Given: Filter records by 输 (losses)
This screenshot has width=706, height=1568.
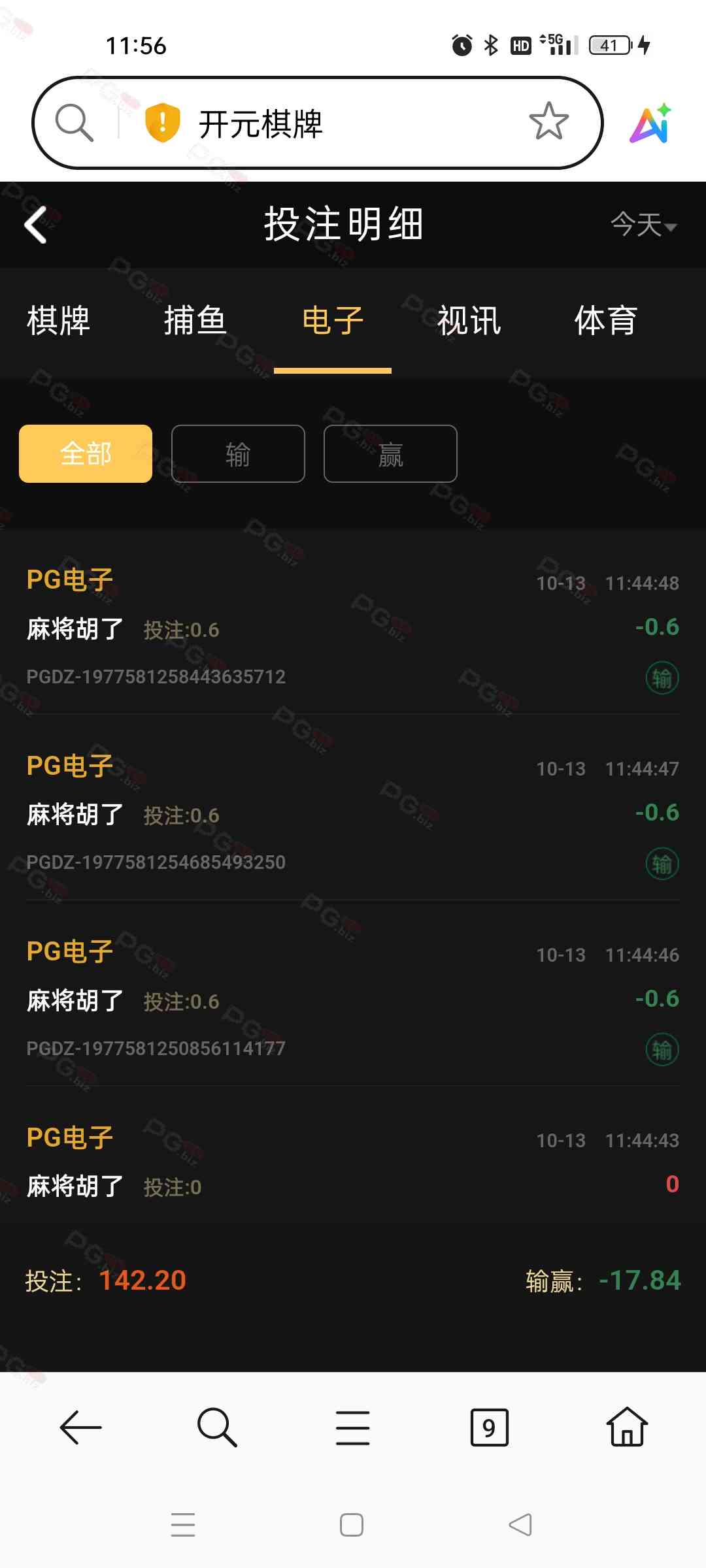Looking at the screenshot, I should (x=238, y=454).
